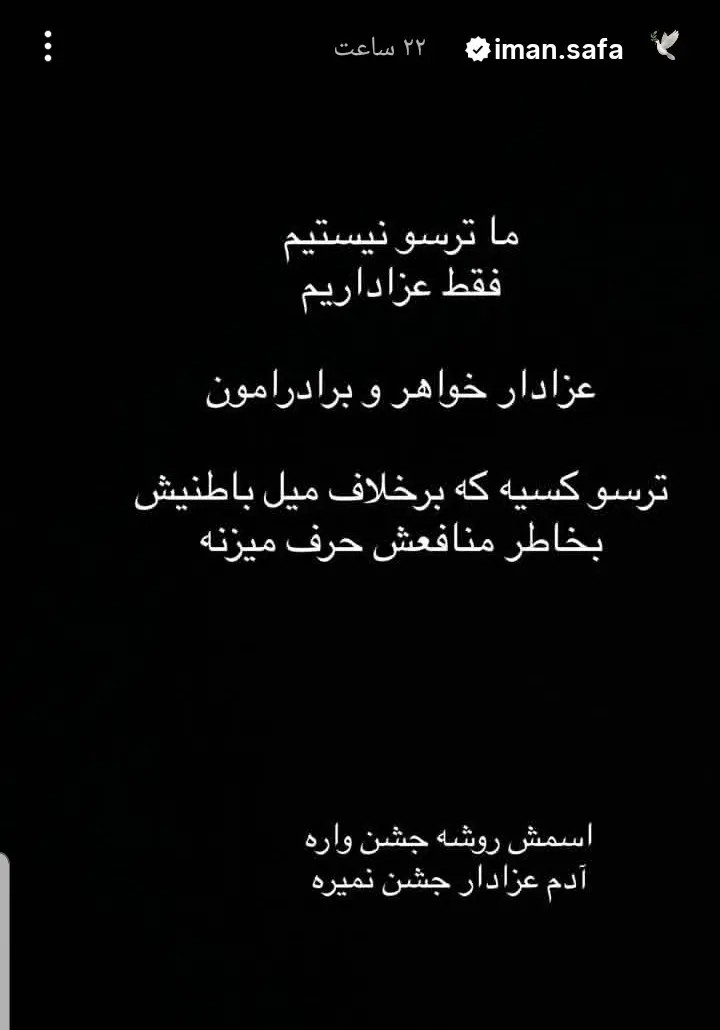Open iman.safa's profile from the username
The width and height of the screenshot is (720, 1030).
[557, 49]
